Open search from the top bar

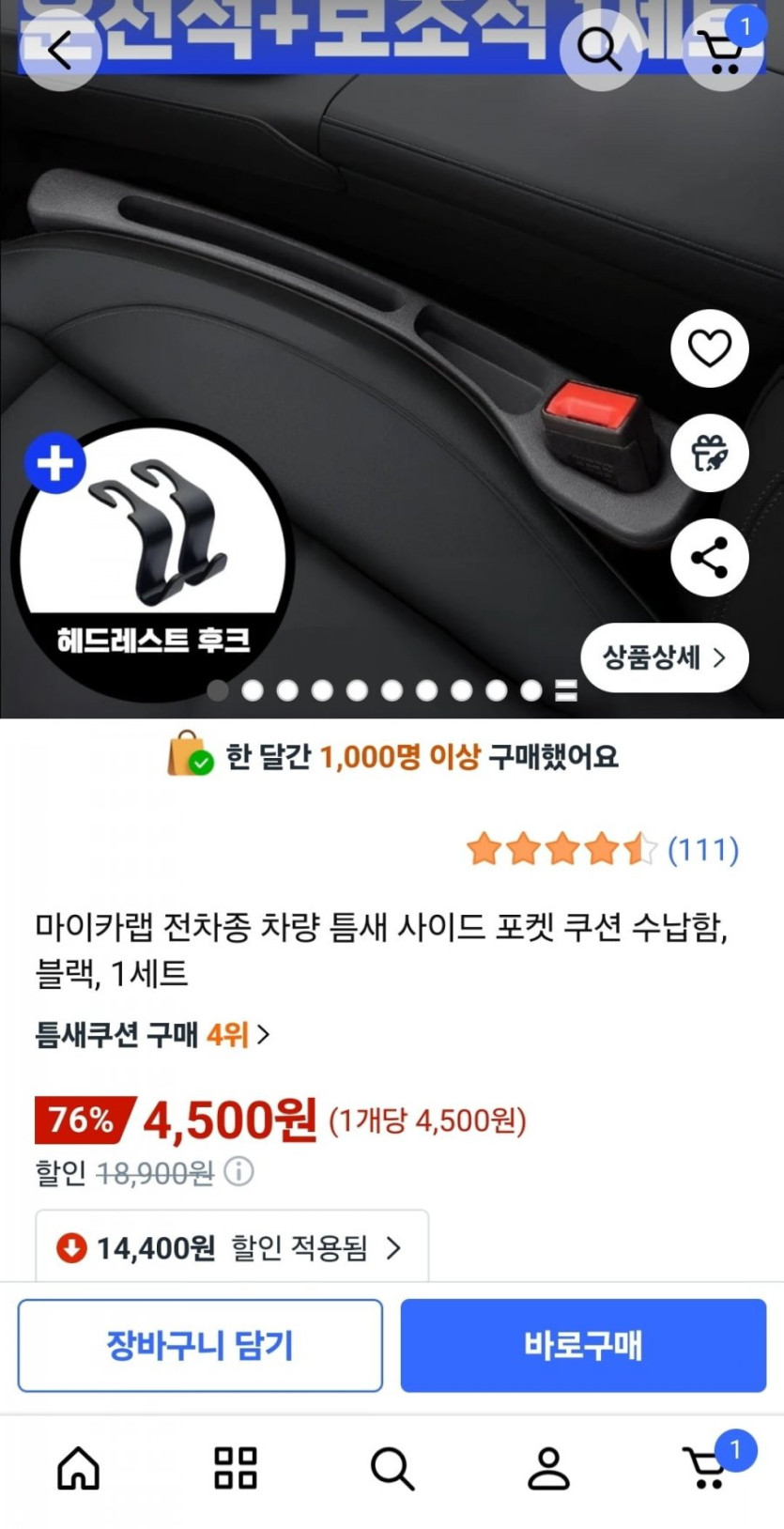coord(600,50)
